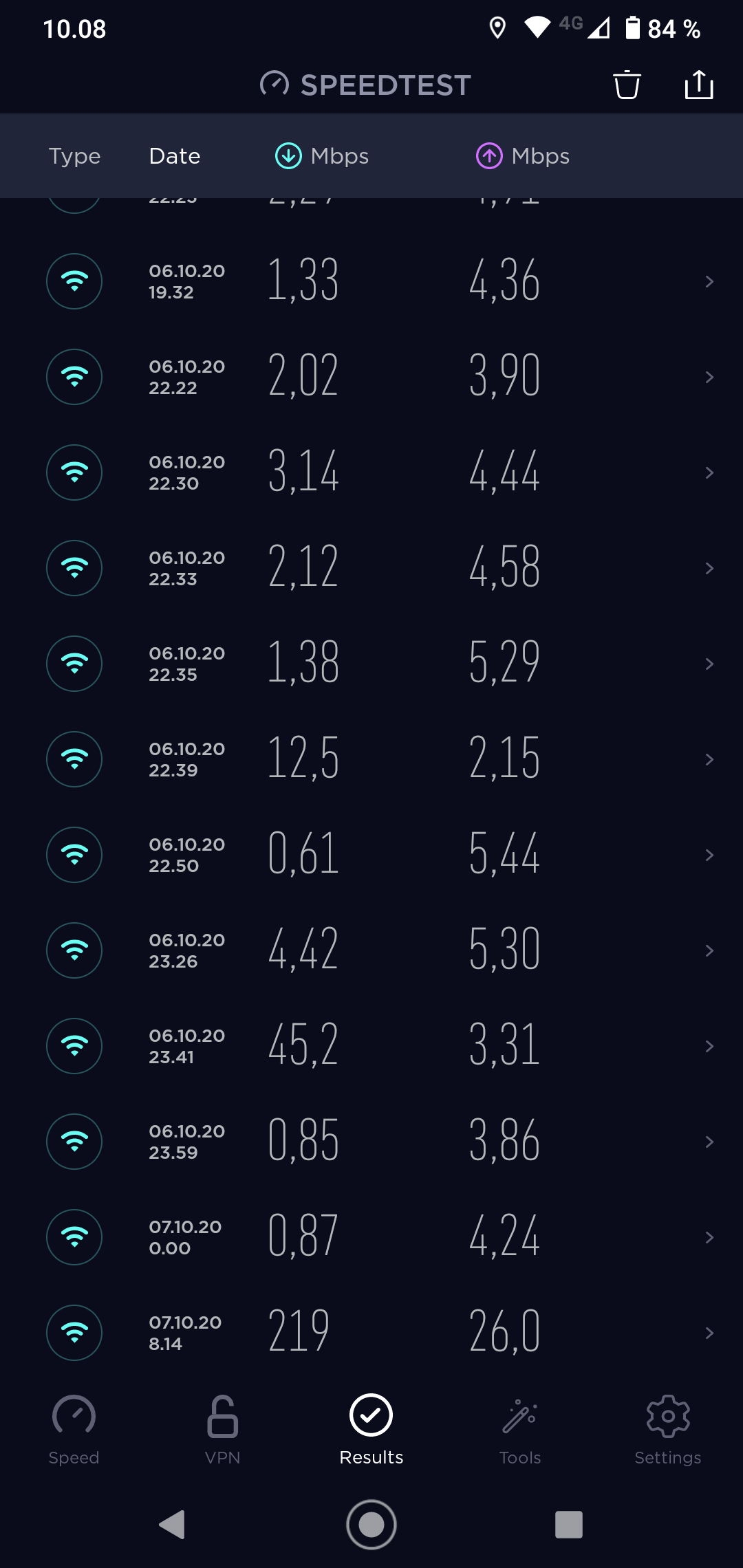
Task: View details of the 06.10.20 22.30 result
Action: (371, 472)
